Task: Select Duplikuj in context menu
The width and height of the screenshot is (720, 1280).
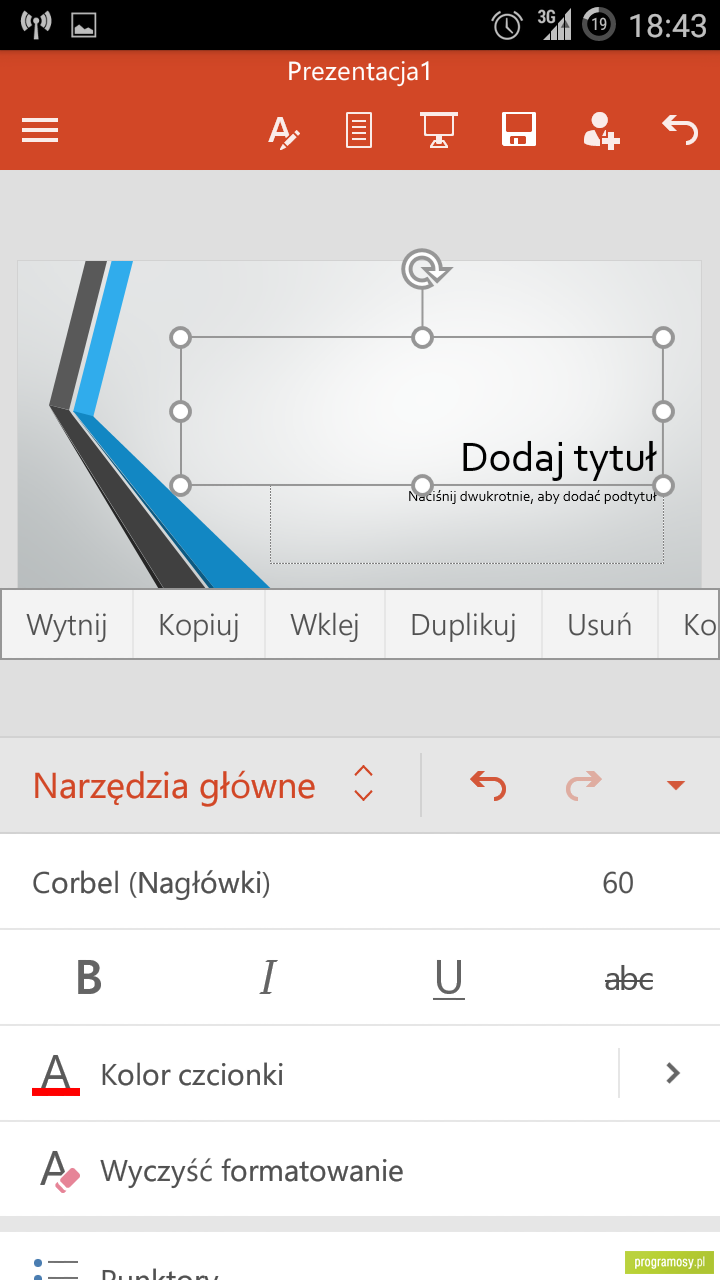Action: [x=463, y=625]
